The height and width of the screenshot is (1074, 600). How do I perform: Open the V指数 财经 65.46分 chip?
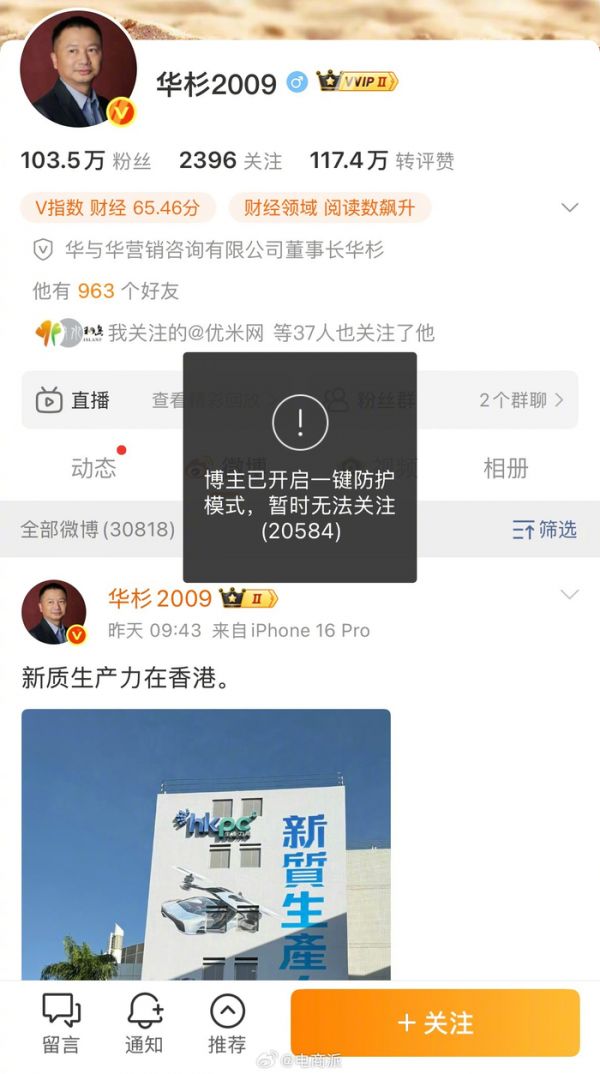(x=117, y=208)
